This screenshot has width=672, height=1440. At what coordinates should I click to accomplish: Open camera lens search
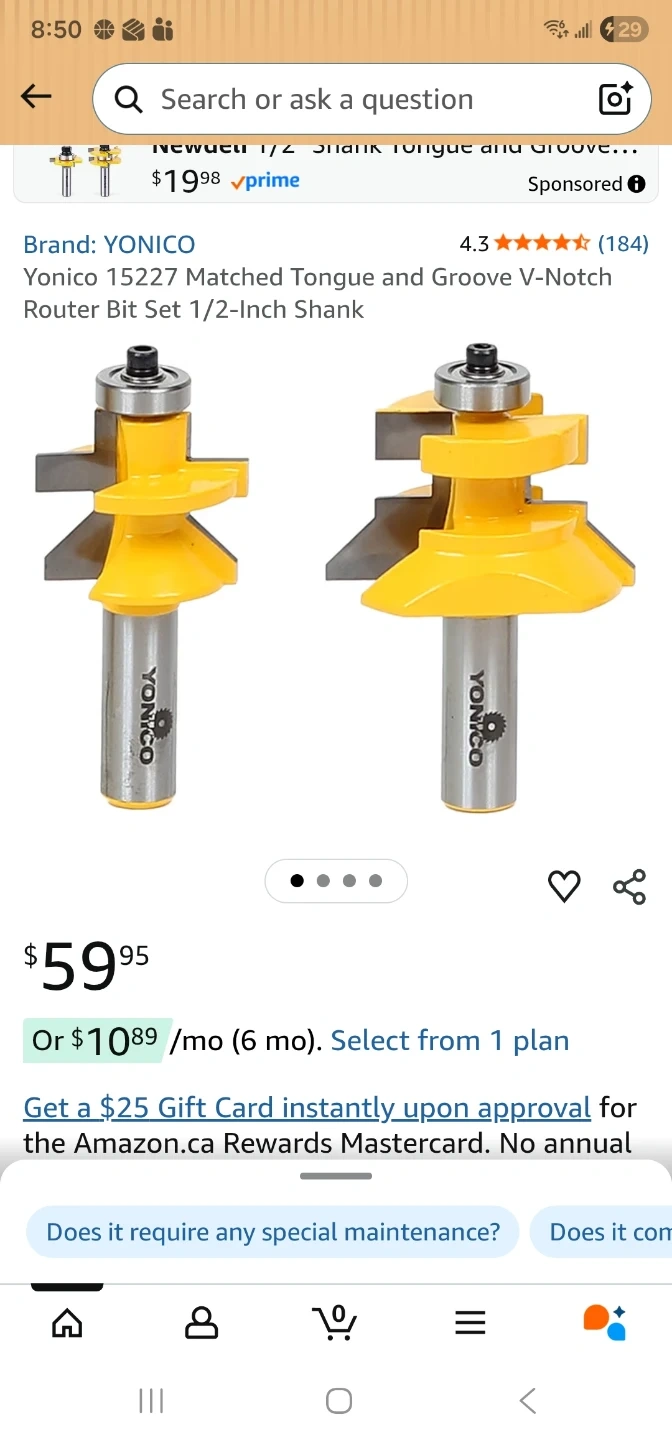tap(614, 99)
